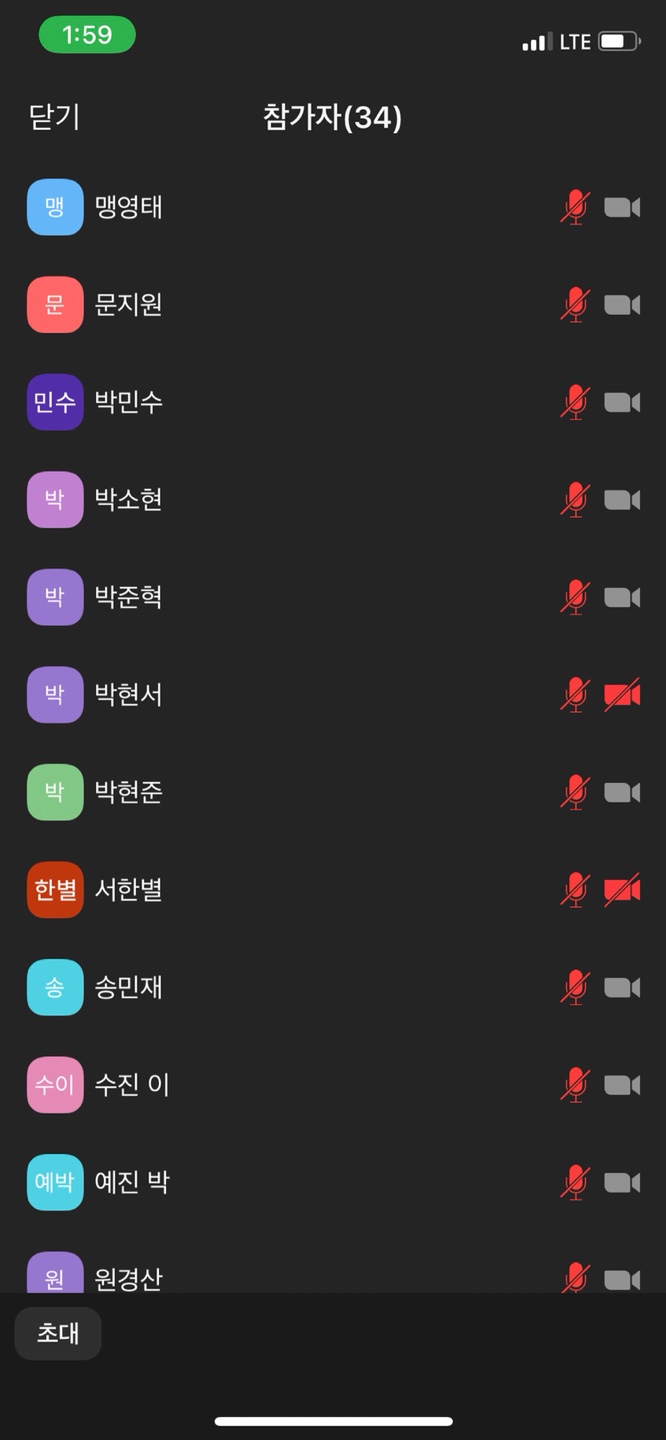Select participant 문지원
The height and width of the screenshot is (1440, 666).
[x=128, y=305]
